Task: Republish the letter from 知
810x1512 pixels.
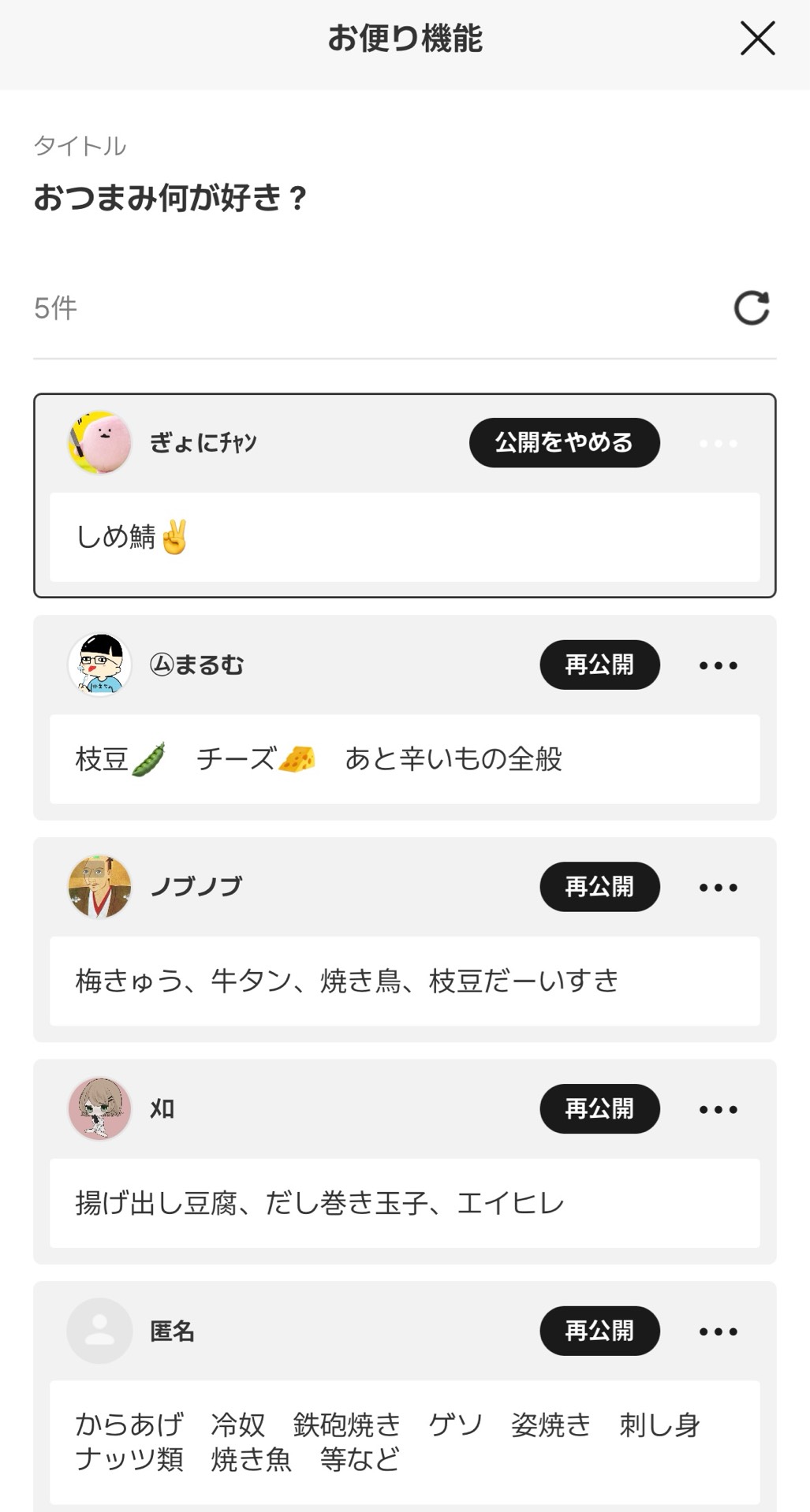Action: click(x=599, y=1109)
